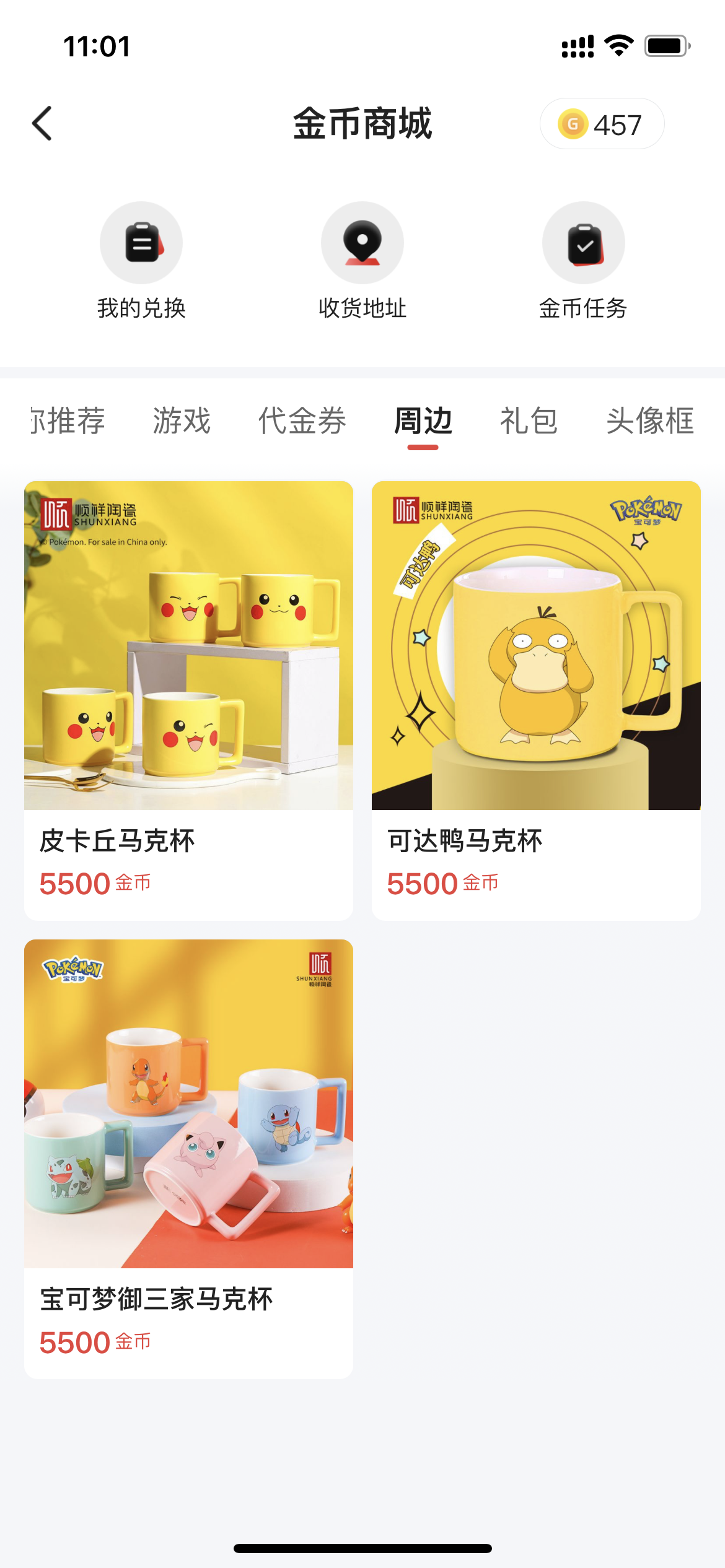Switch to the 代金券 tab
725x1568 pixels.
[302, 421]
